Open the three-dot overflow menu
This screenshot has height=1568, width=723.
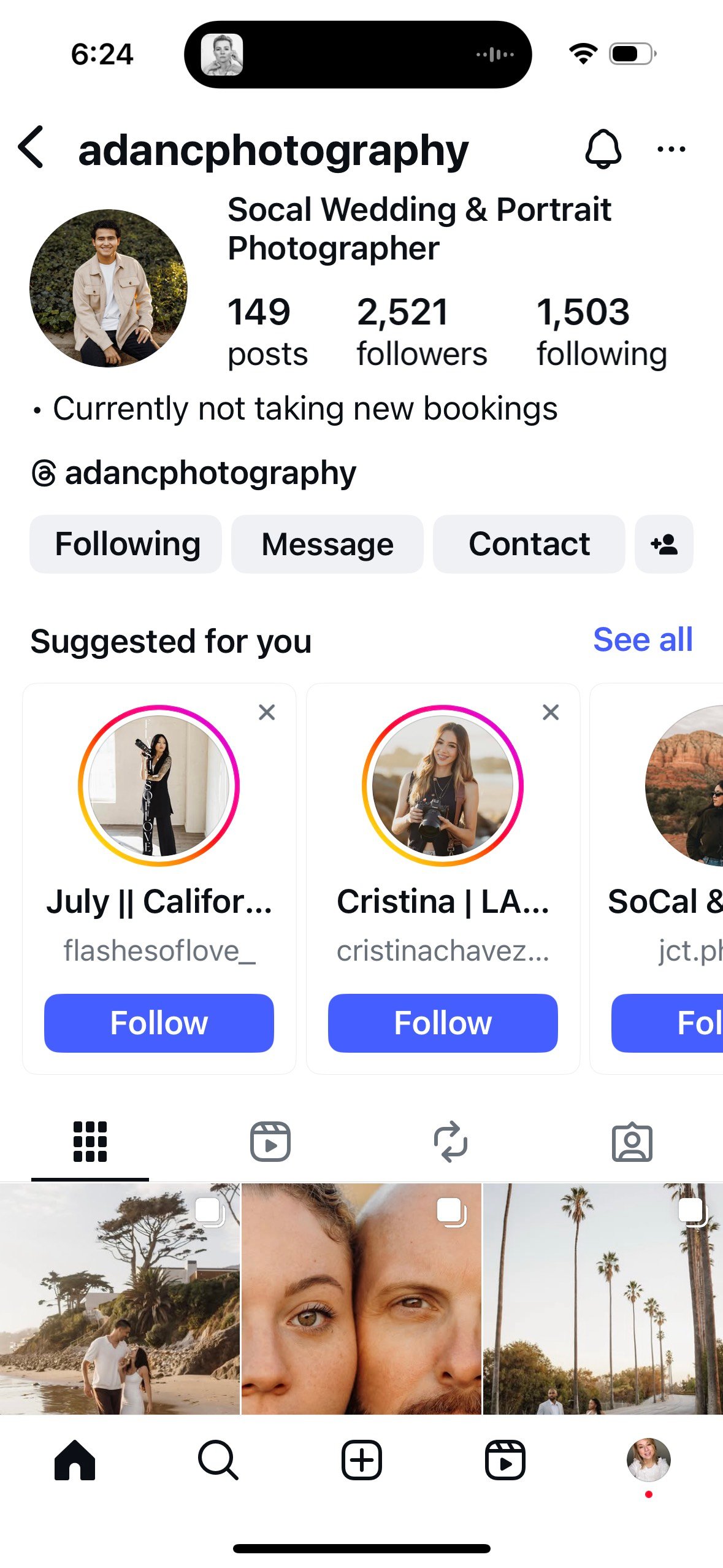[671, 149]
